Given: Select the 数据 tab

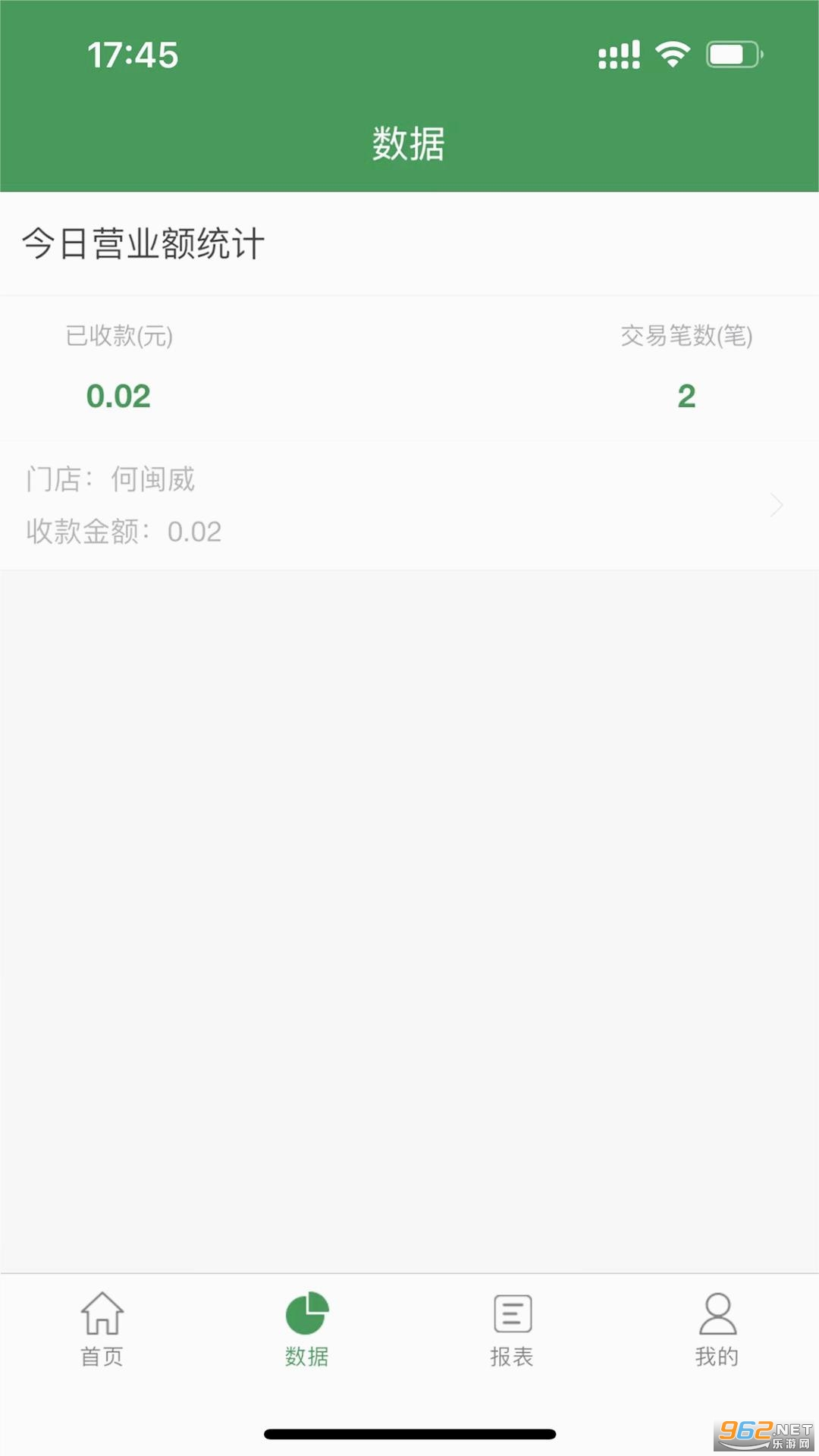Looking at the screenshot, I should pyautogui.click(x=307, y=1329).
